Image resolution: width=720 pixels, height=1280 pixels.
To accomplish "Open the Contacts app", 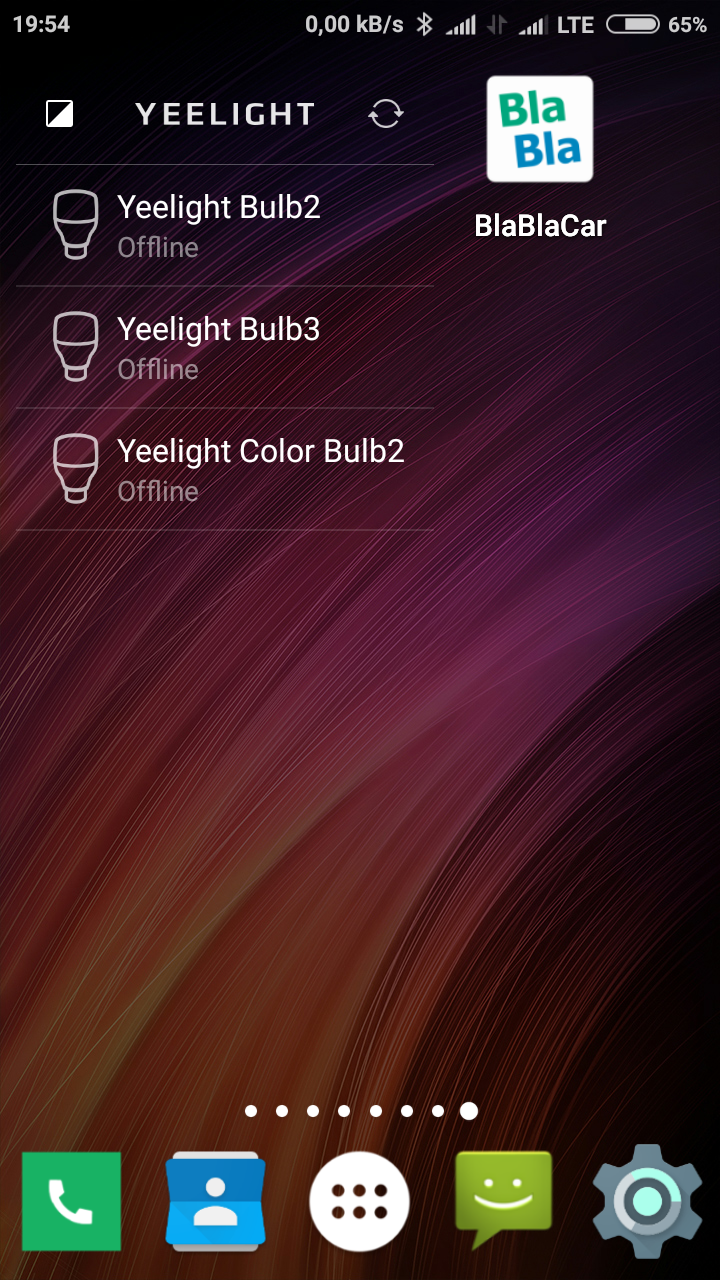I will pyautogui.click(x=215, y=1201).
